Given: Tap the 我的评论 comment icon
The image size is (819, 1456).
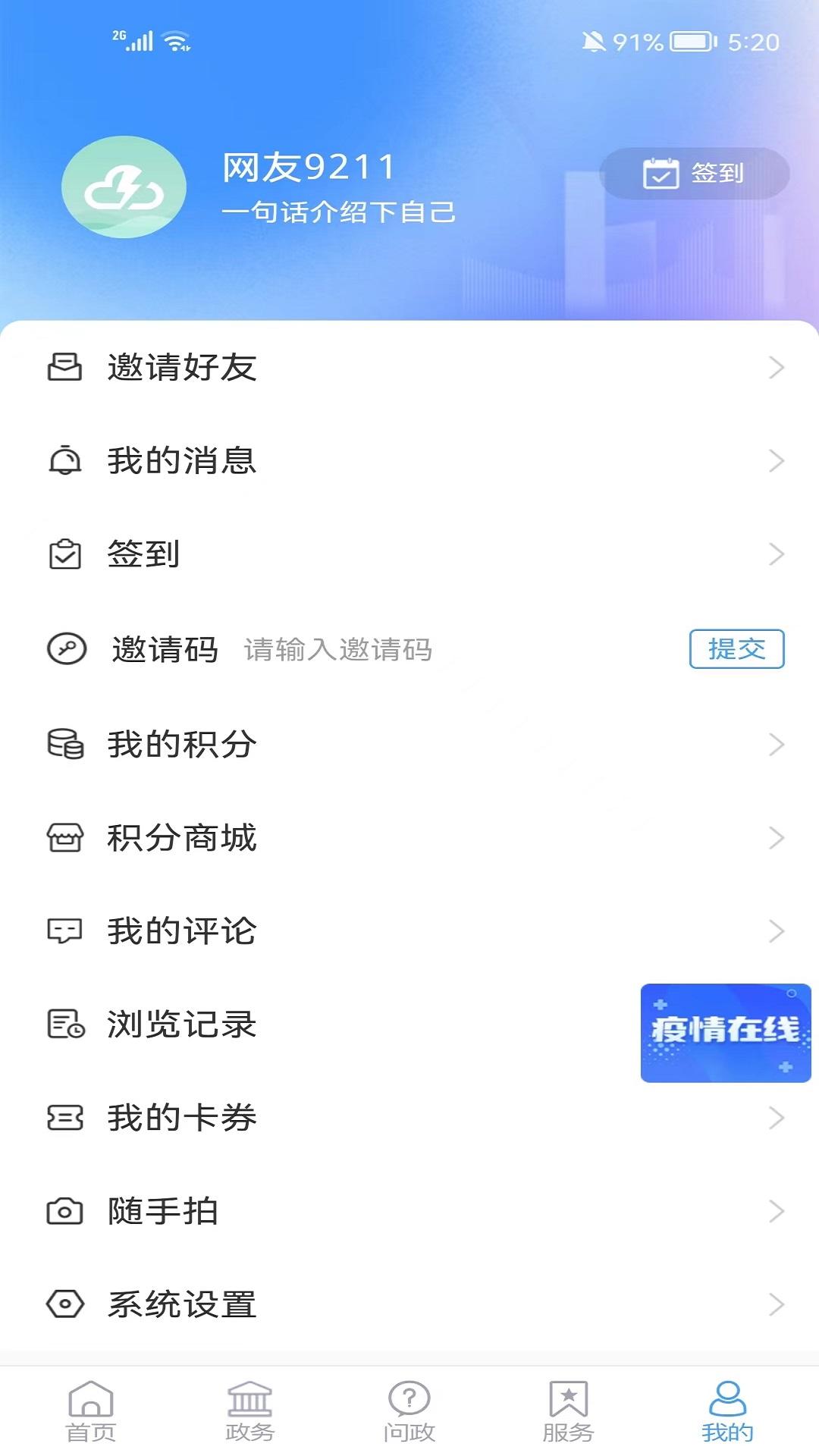Looking at the screenshot, I should [x=65, y=931].
